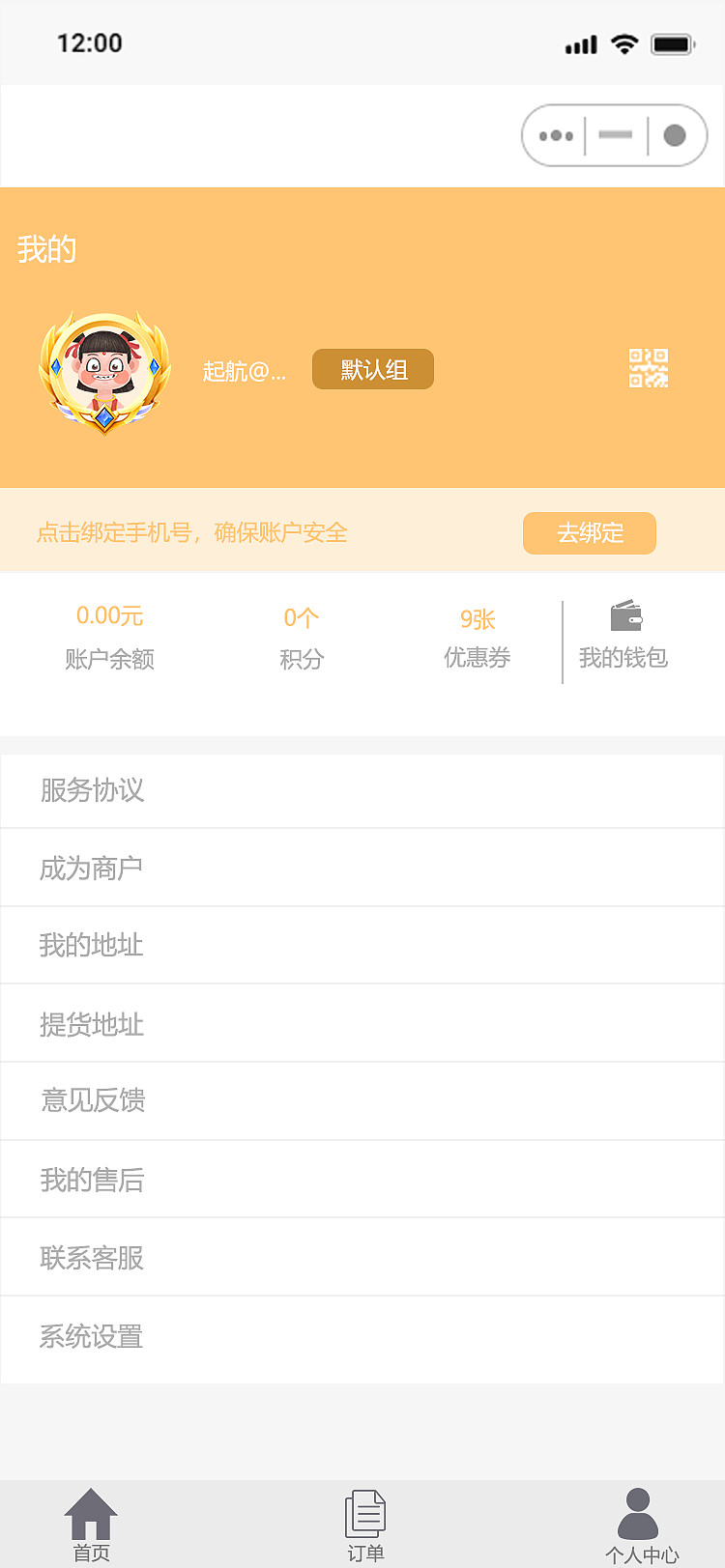725x1568 pixels.
Task: Tap the orders icon in bottom bar
Action: pos(362,1513)
